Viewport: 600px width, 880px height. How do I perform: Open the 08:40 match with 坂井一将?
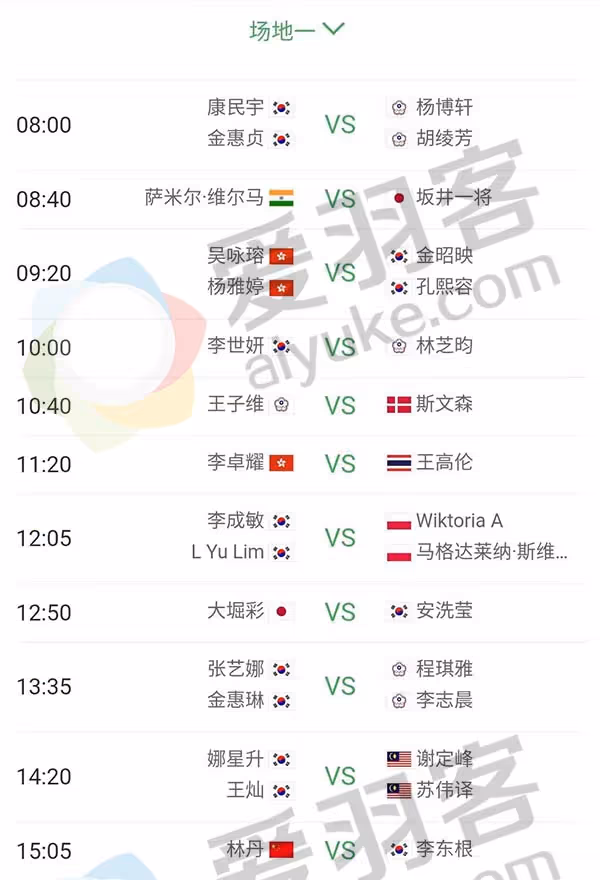click(339, 198)
